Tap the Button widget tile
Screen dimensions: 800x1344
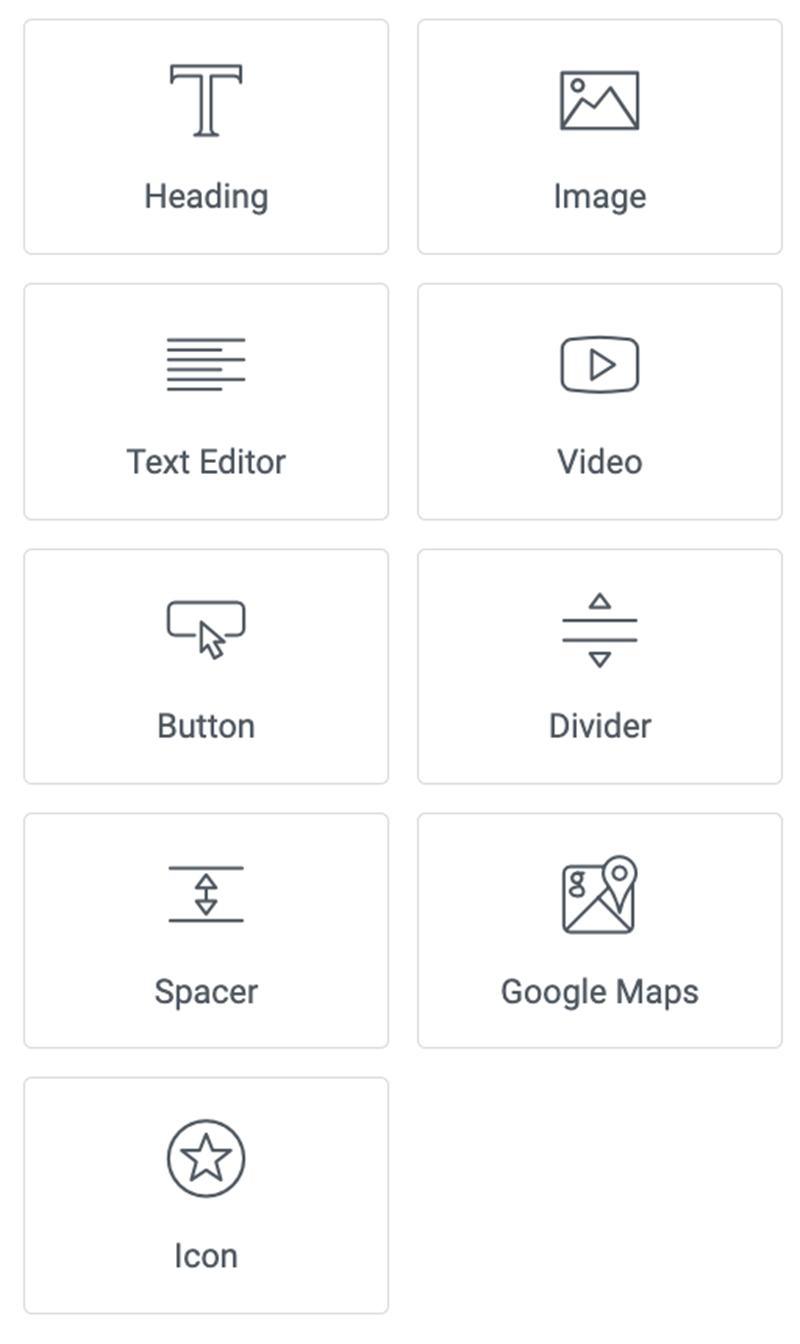click(x=206, y=666)
